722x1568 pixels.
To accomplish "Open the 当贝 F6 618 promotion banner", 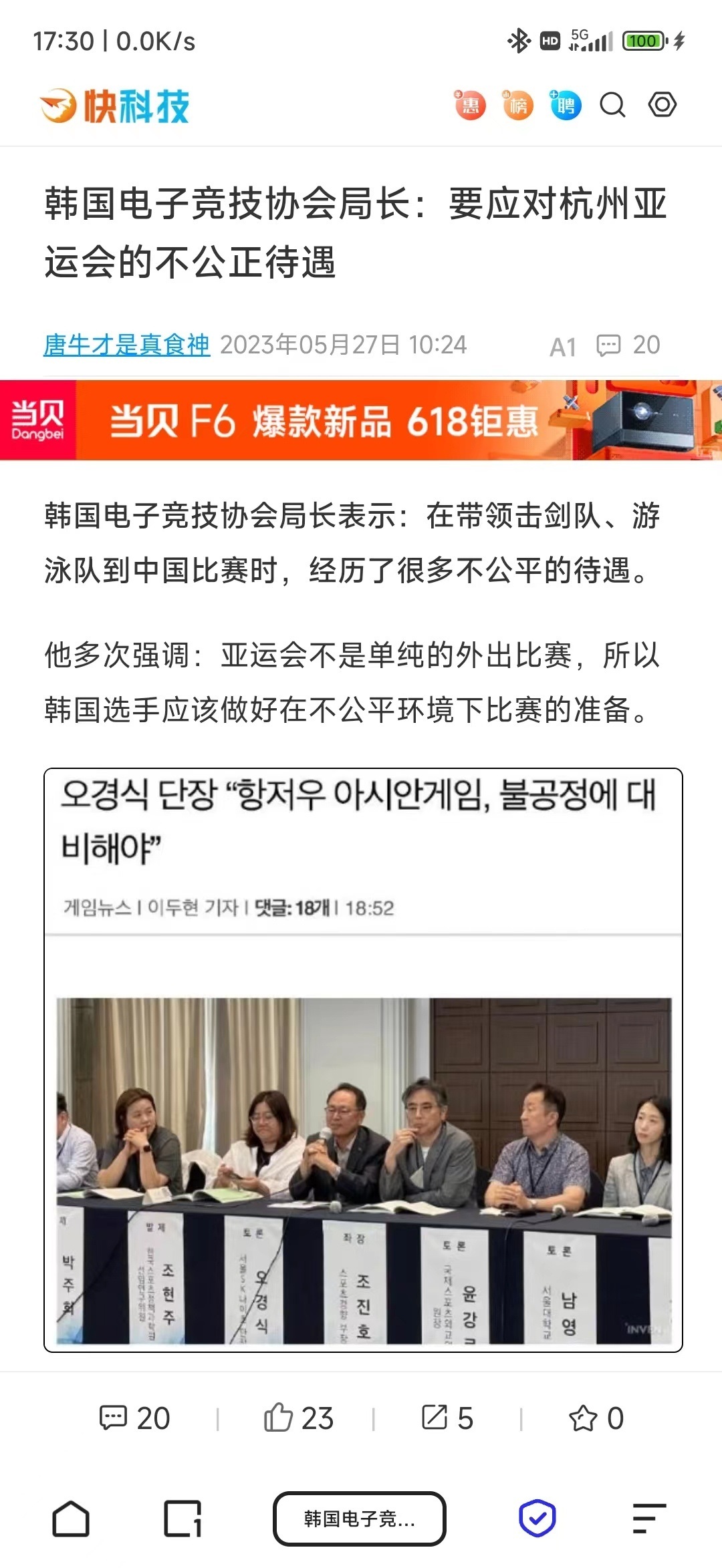I will click(321, 421).
